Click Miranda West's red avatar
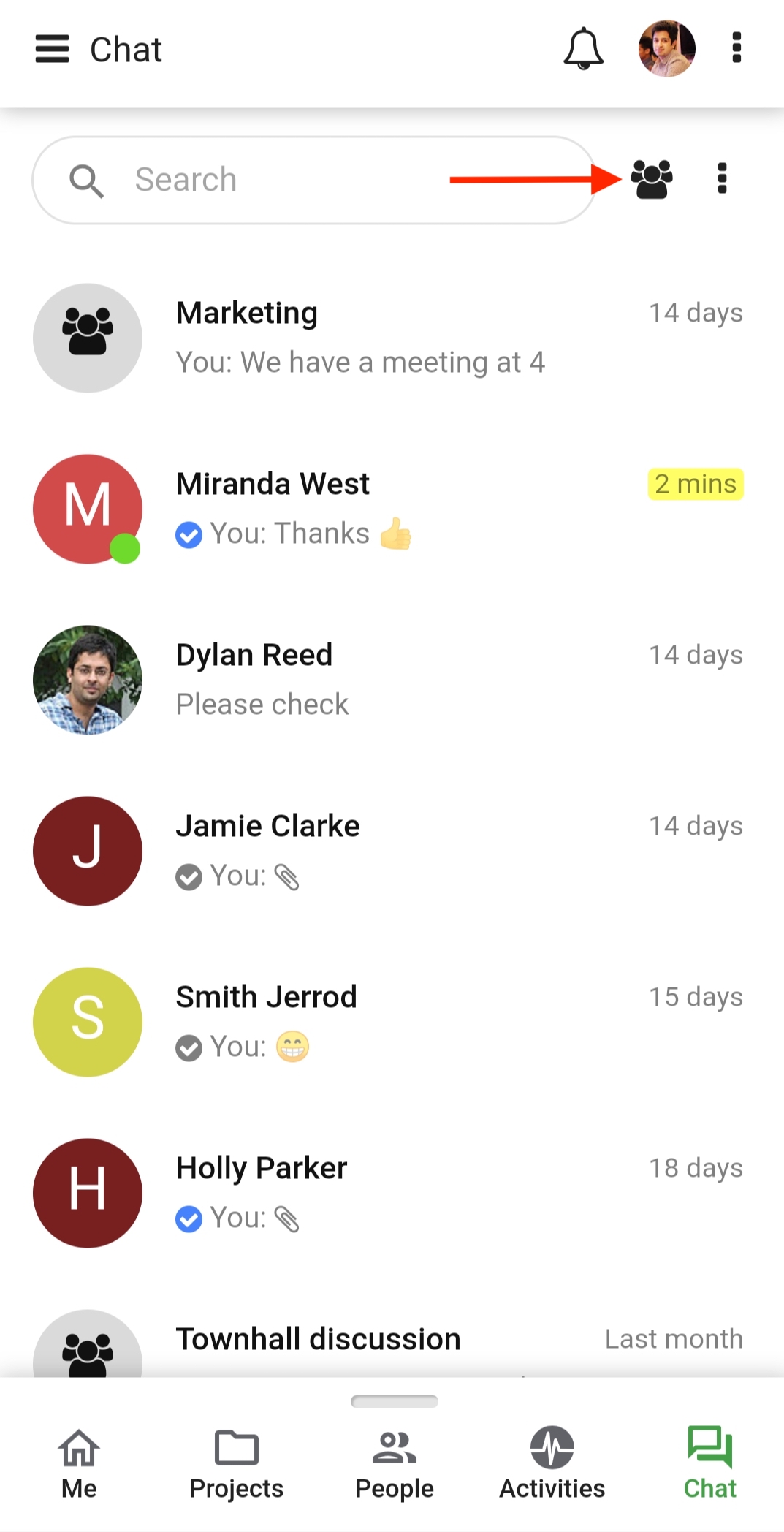Viewport: 784px width, 1532px height. pyautogui.click(x=87, y=509)
